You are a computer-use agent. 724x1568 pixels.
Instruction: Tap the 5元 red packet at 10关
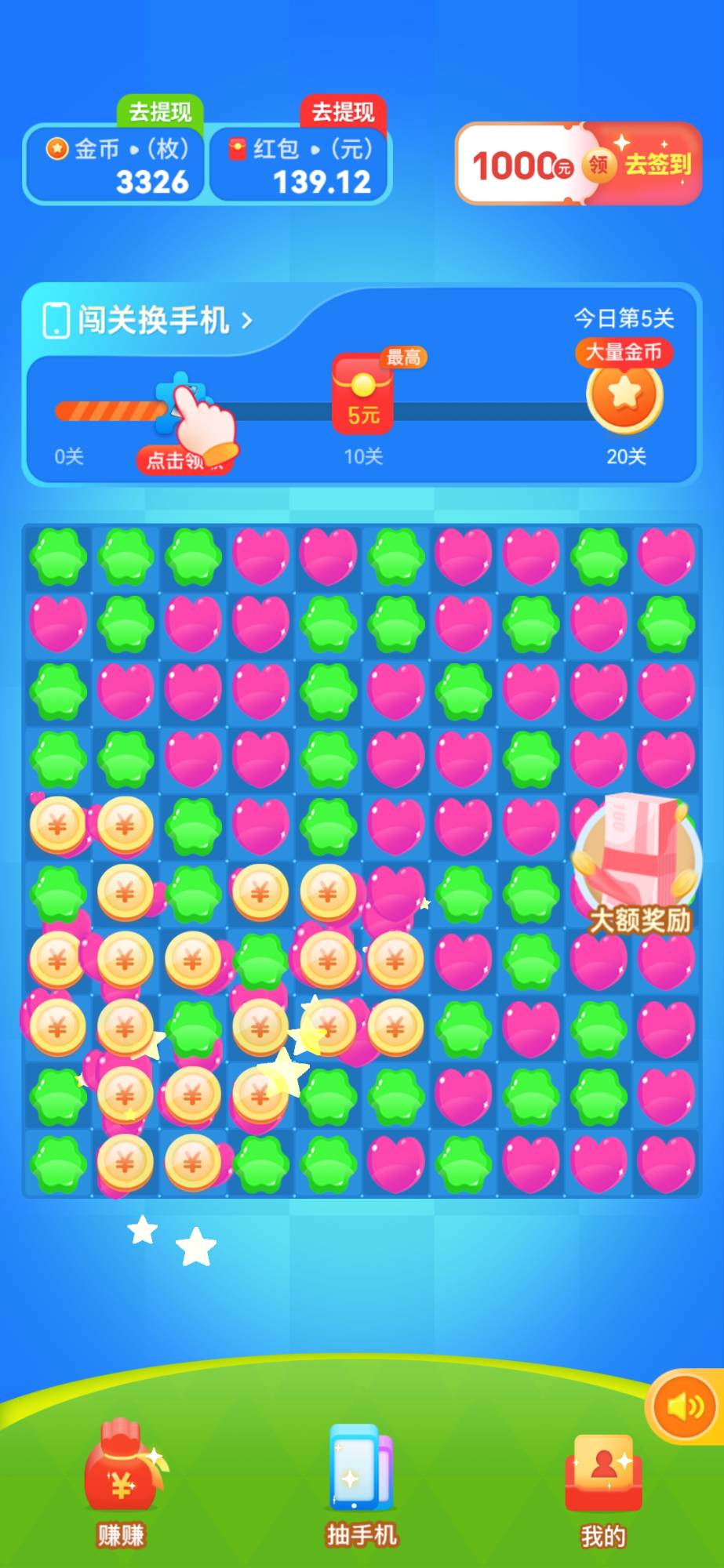(362, 396)
